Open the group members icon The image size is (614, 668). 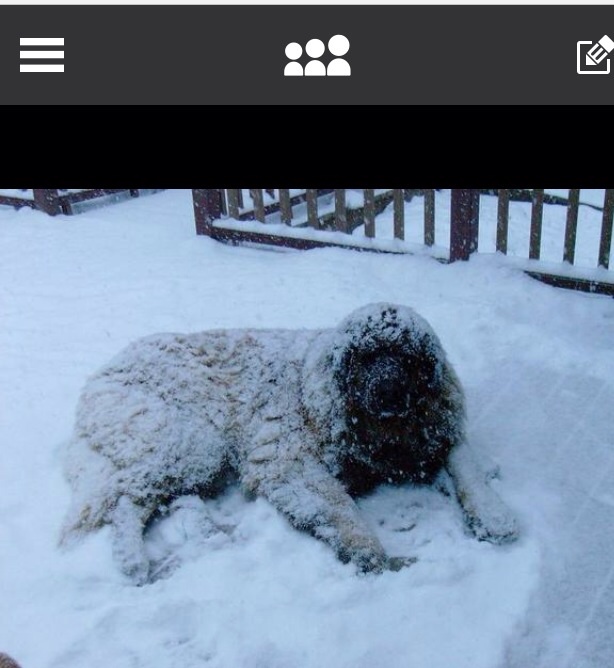317,56
